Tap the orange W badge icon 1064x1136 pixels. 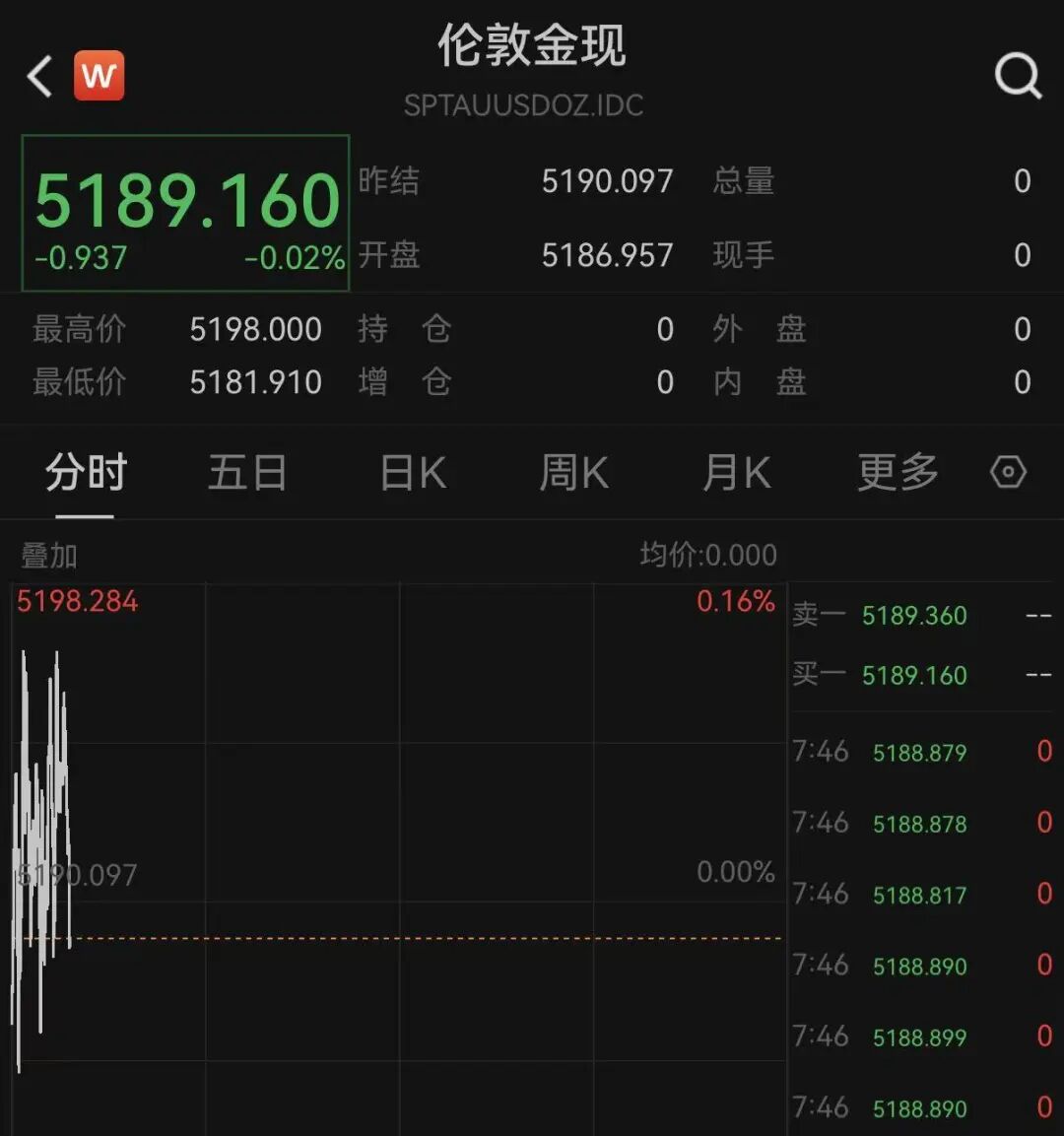pos(100,76)
